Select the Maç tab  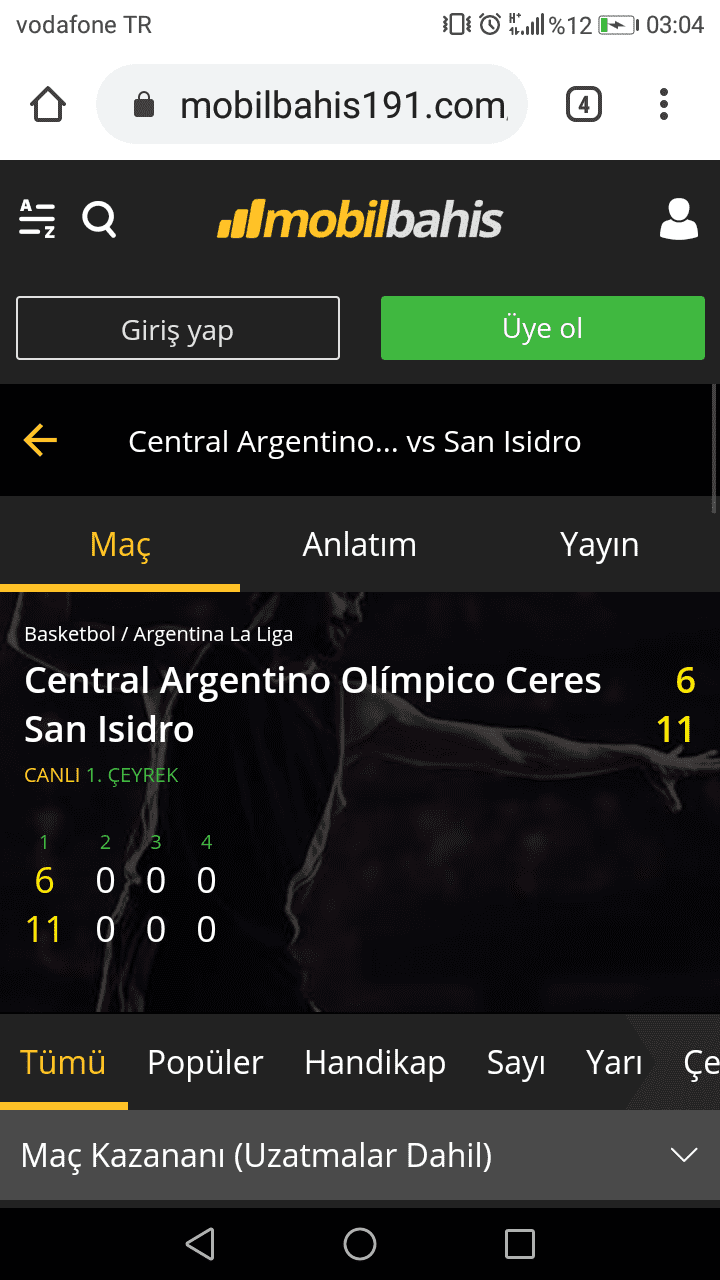click(120, 545)
